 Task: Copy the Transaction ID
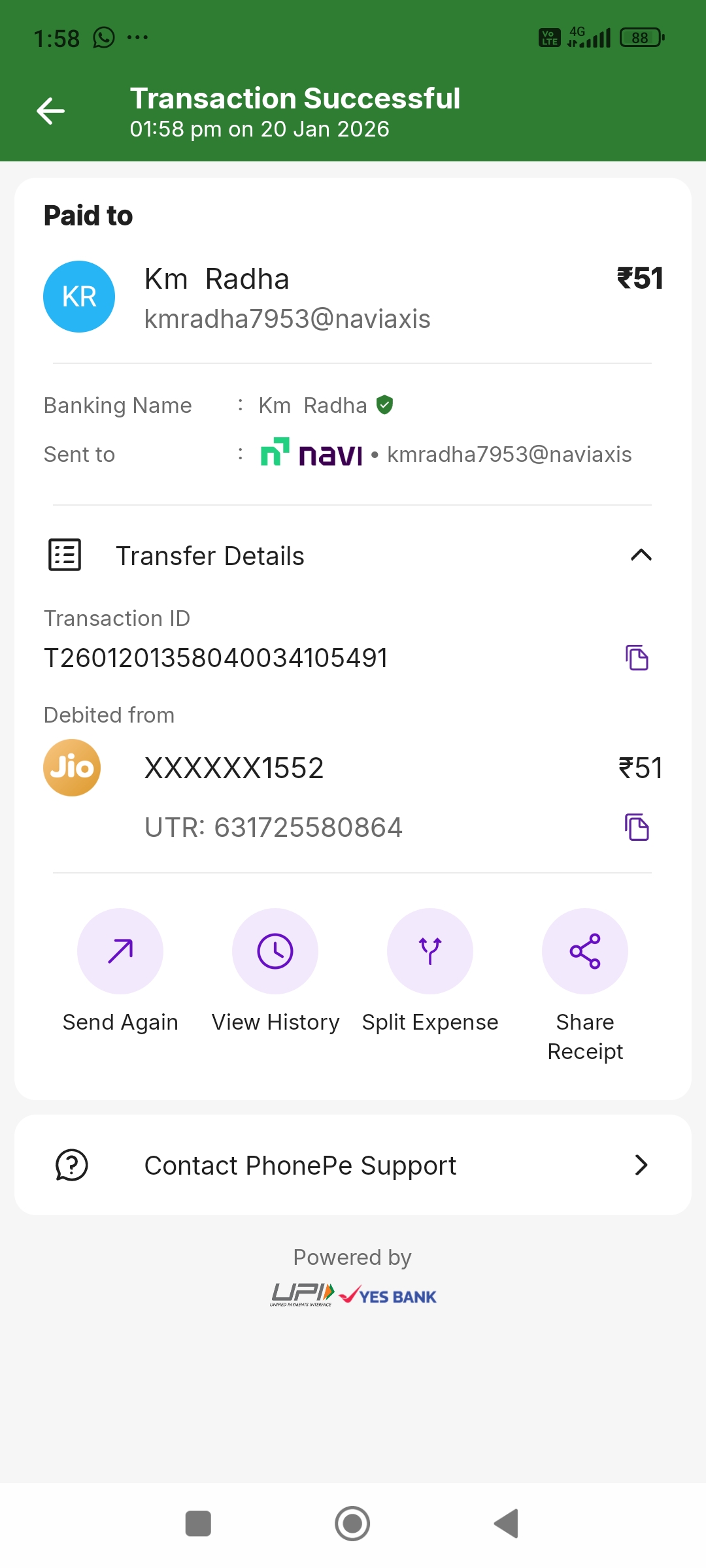pos(637,657)
